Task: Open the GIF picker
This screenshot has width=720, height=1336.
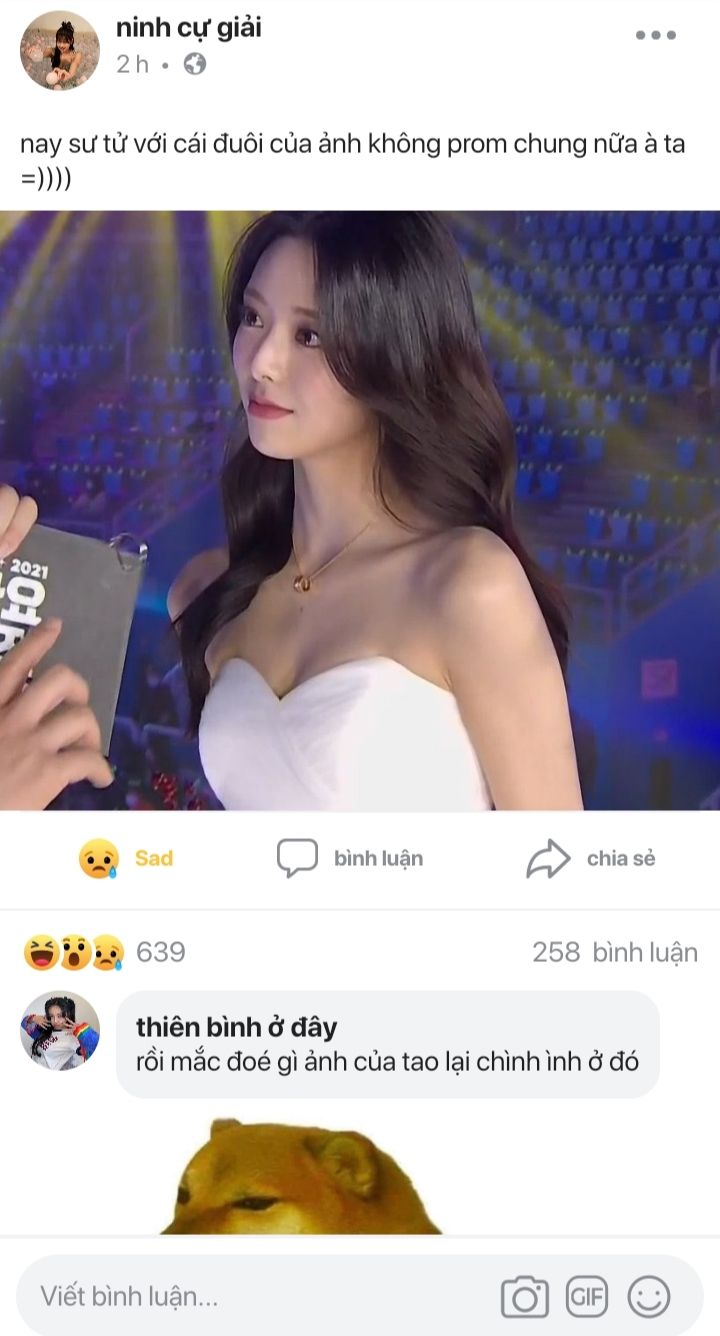Action: point(586,1297)
